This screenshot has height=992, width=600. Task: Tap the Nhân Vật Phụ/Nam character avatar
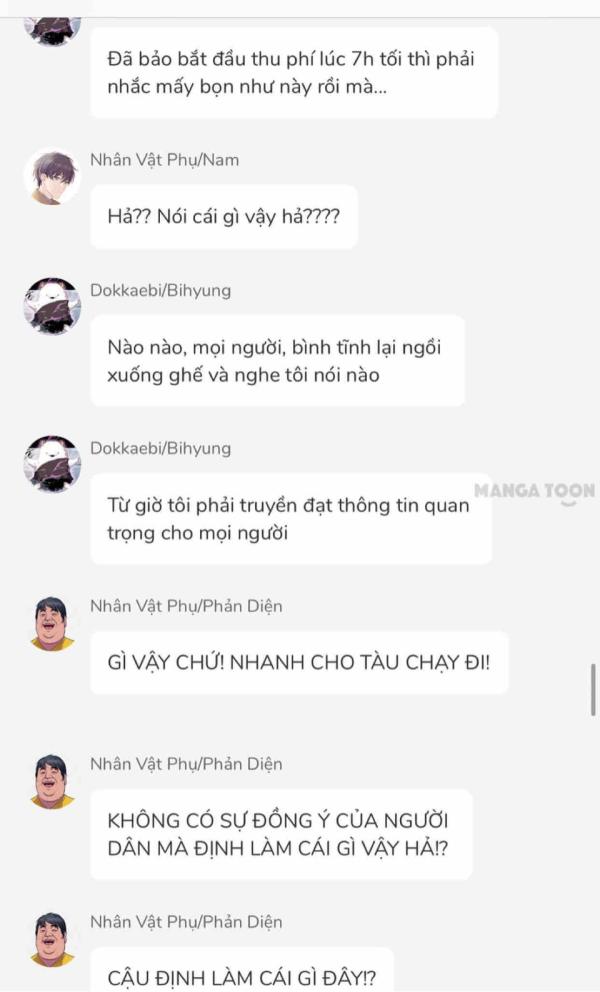pos(52,177)
